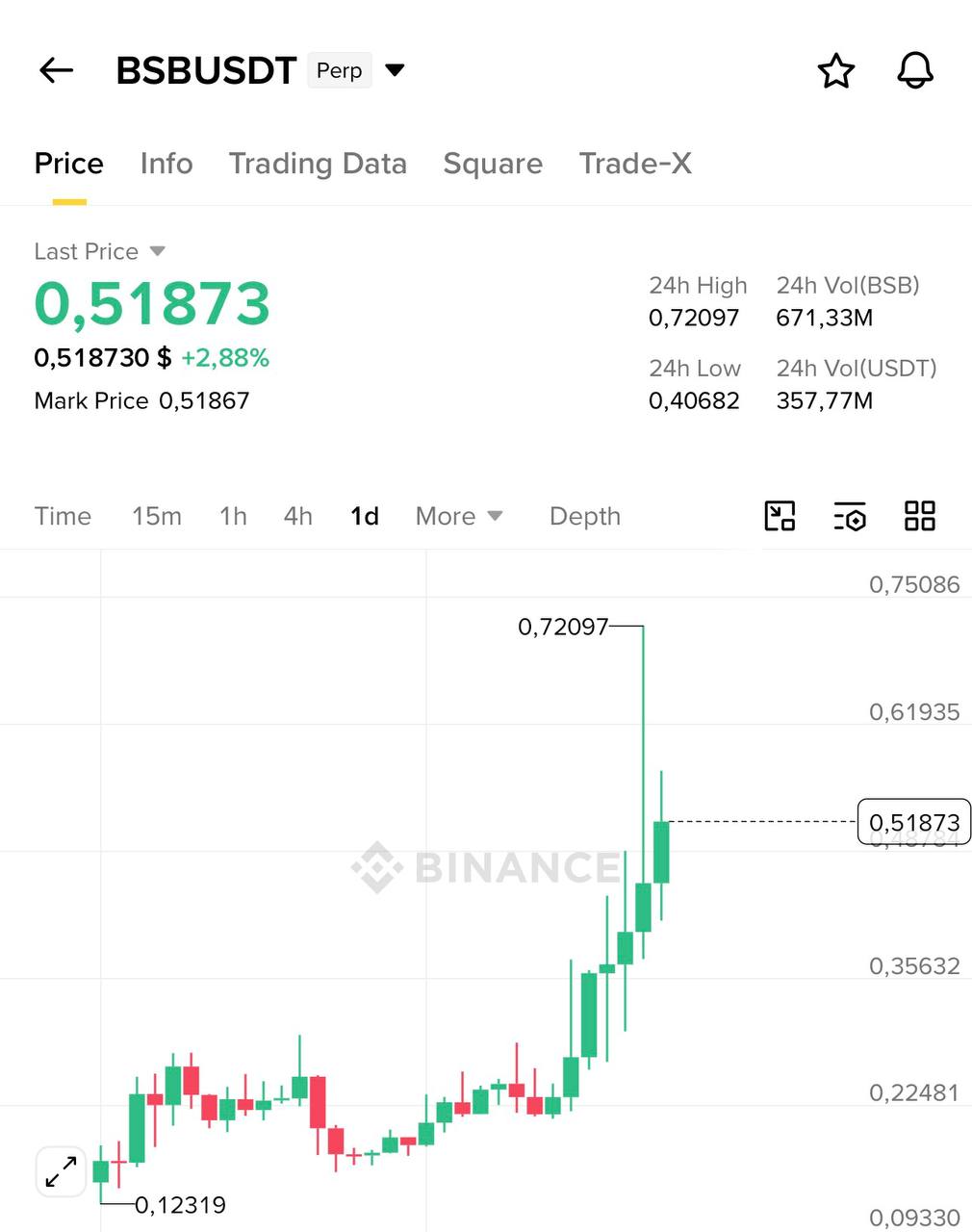The width and height of the screenshot is (972, 1232).
Task: Show the Depth chart
Action: (x=584, y=517)
